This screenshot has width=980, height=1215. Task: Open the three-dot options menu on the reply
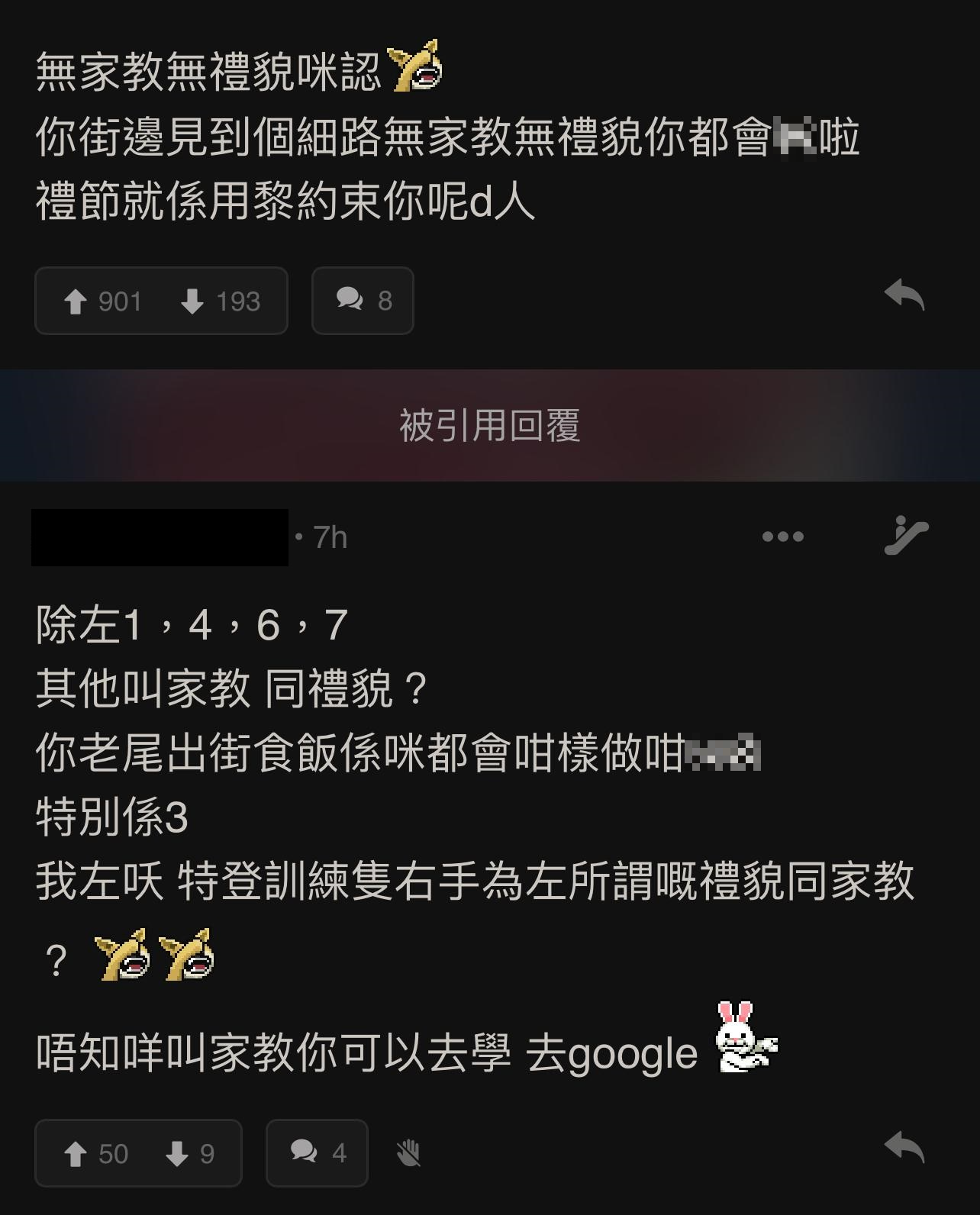[782, 537]
